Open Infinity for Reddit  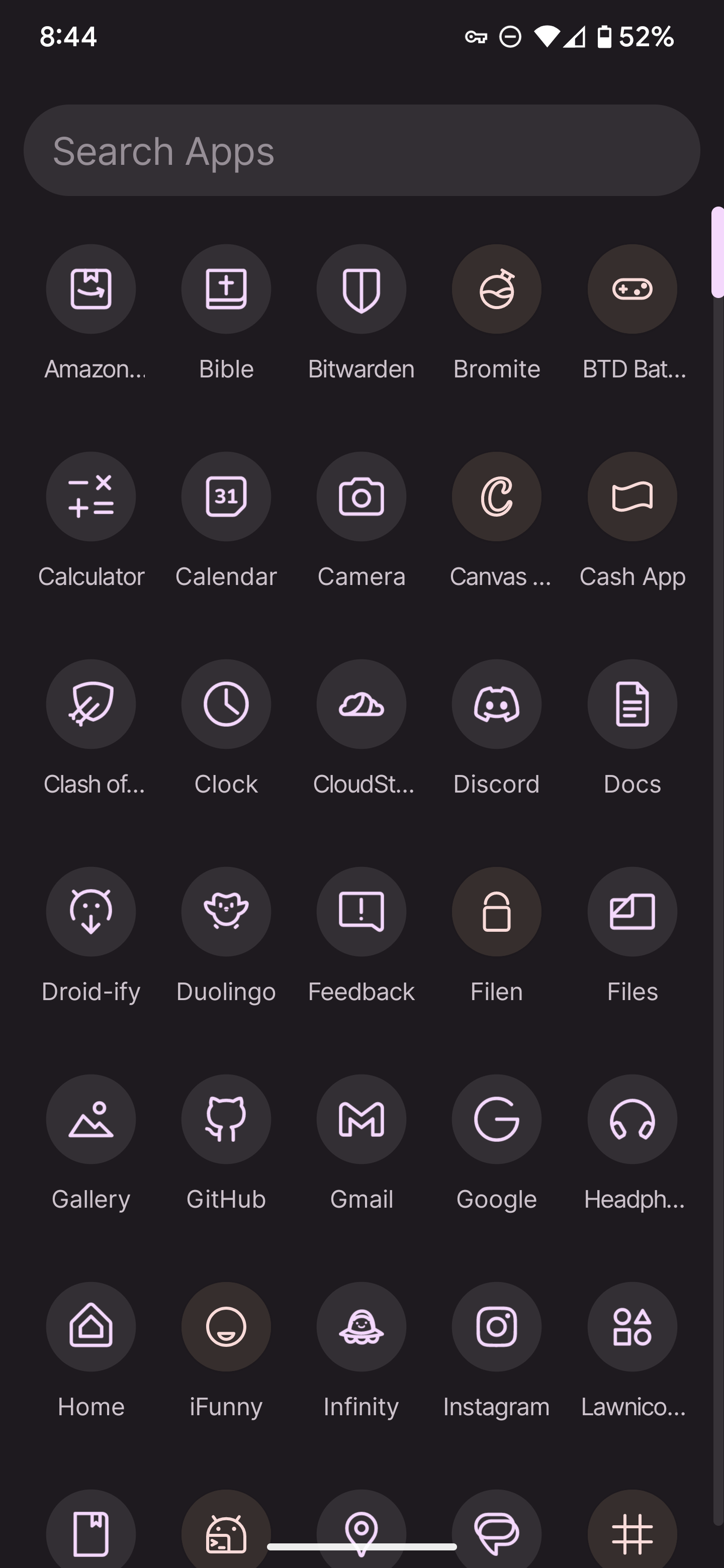click(361, 1327)
